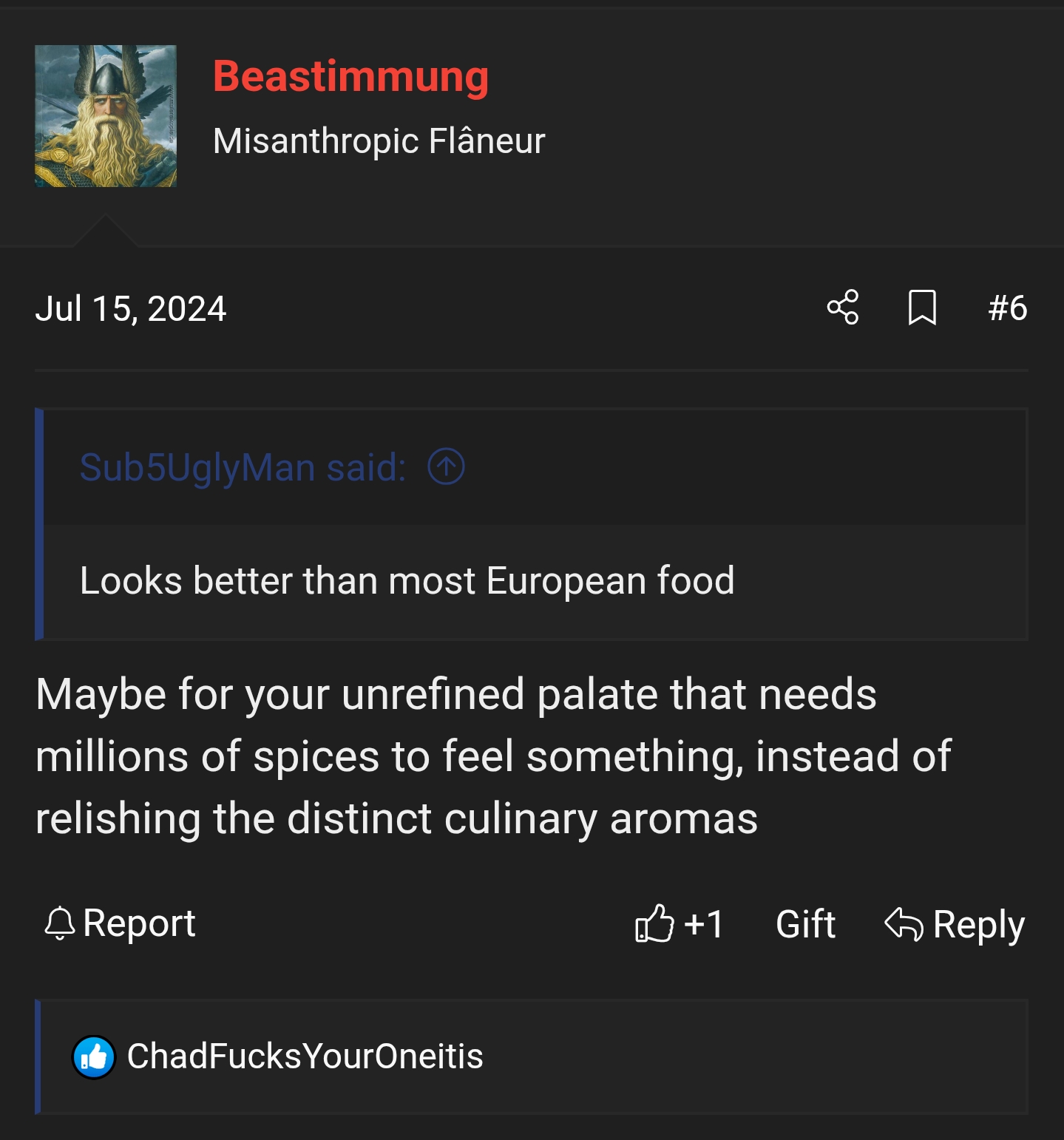
Task: Open the Jul 15, 2024 timestamp link
Action: (130, 308)
